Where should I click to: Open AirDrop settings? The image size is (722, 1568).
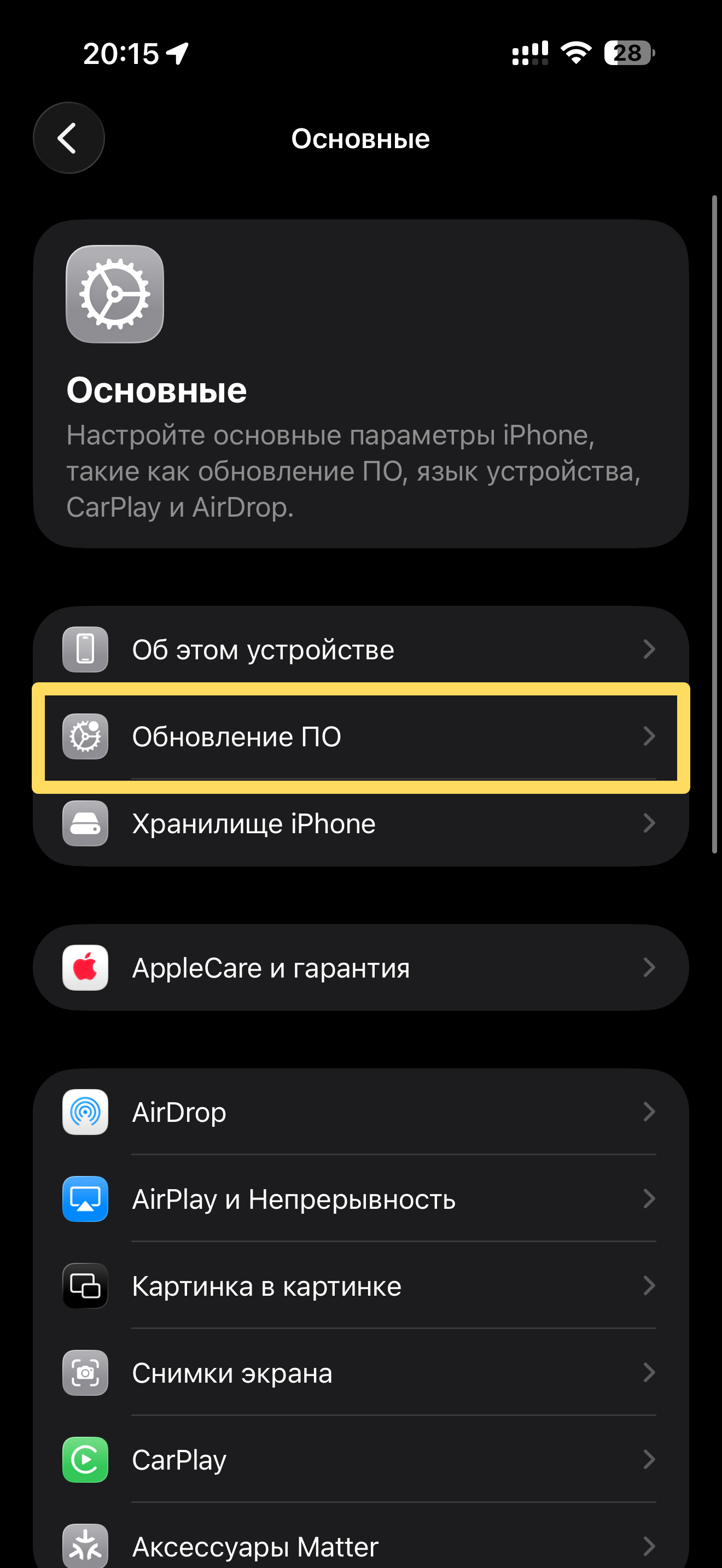click(x=360, y=1112)
